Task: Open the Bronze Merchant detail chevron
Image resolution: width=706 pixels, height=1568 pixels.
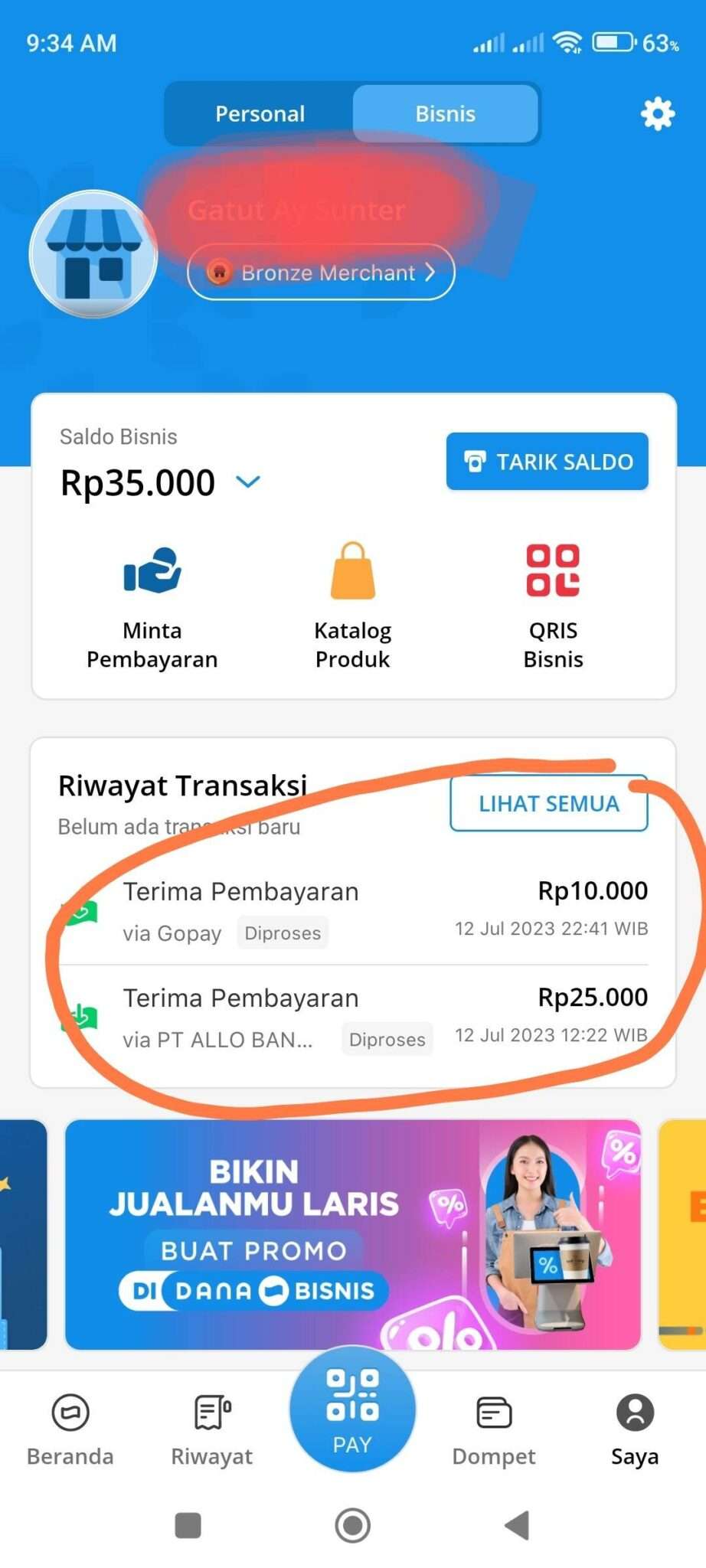Action: click(430, 273)
